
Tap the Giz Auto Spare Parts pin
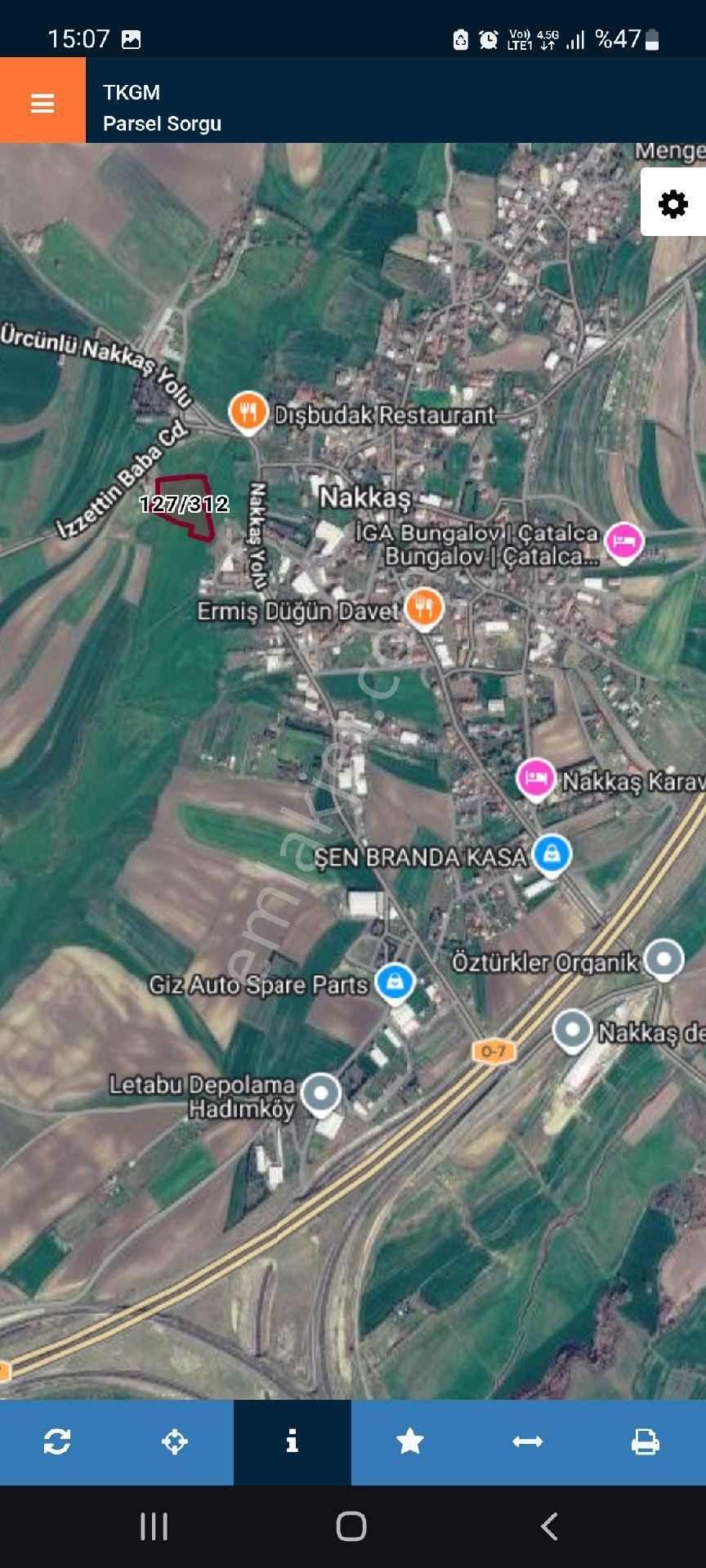click(x=395, y=982)
